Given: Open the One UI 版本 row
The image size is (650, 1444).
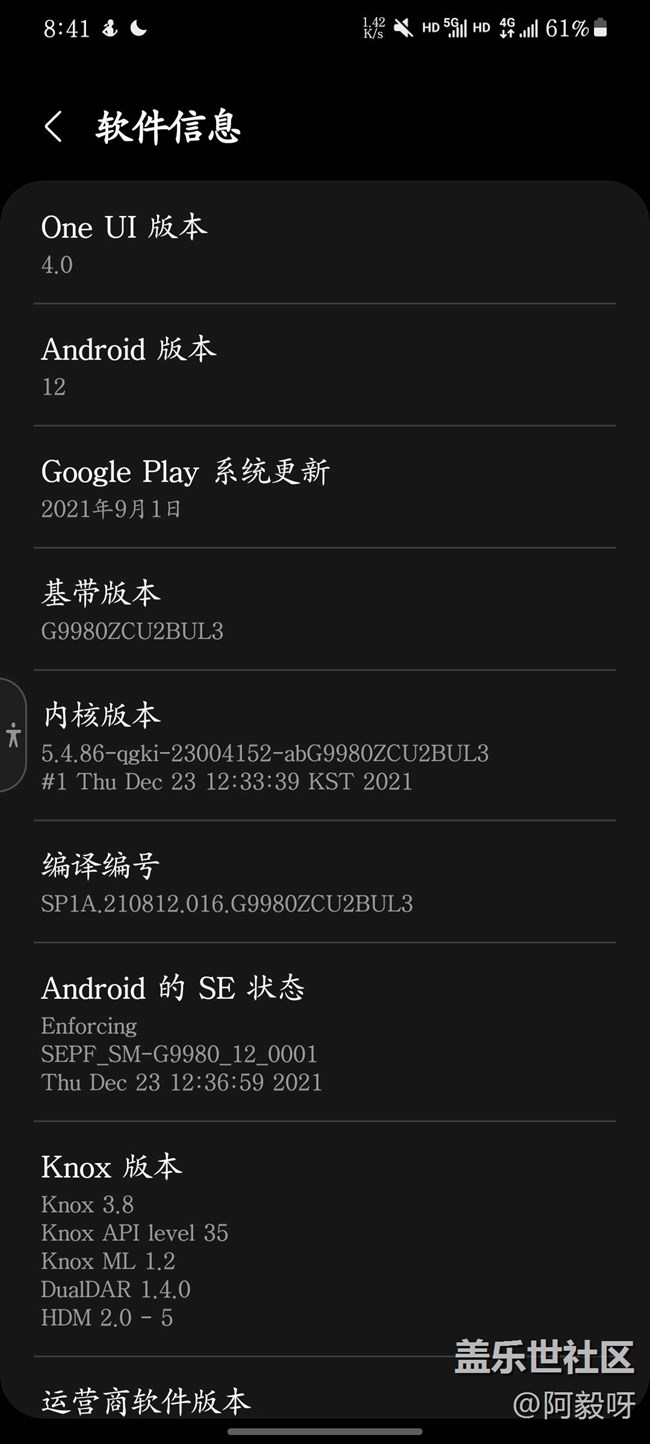Looking at the screenshot, I should [324, 244].
